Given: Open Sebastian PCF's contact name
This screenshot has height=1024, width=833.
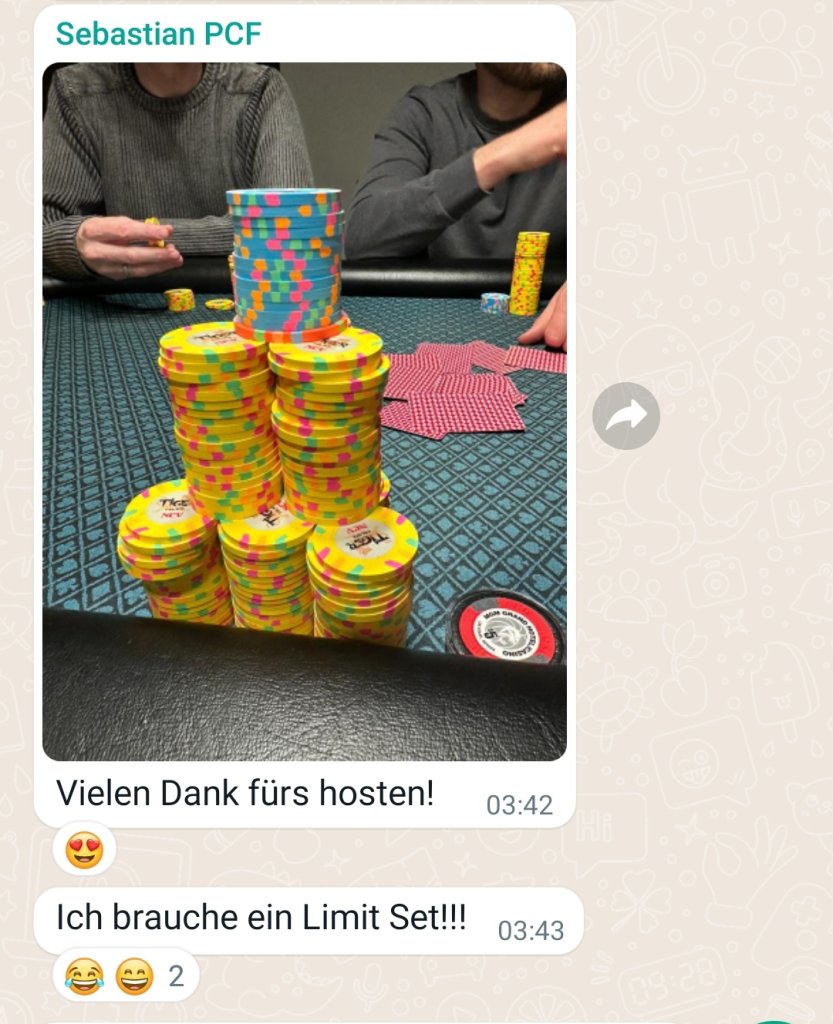Looking at the screenshot, I should coord(158,33).
